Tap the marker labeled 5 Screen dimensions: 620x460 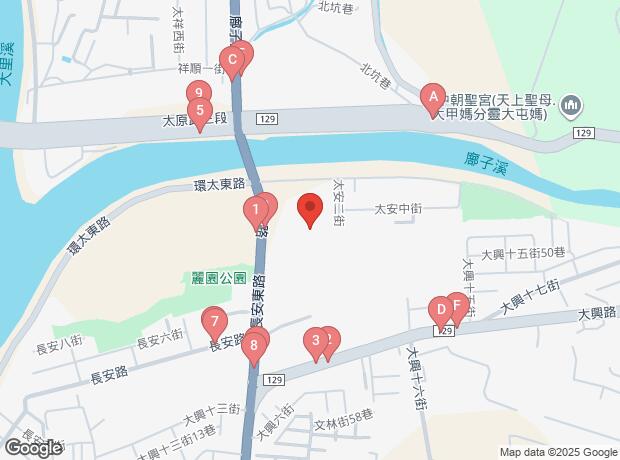click(200, 110)
